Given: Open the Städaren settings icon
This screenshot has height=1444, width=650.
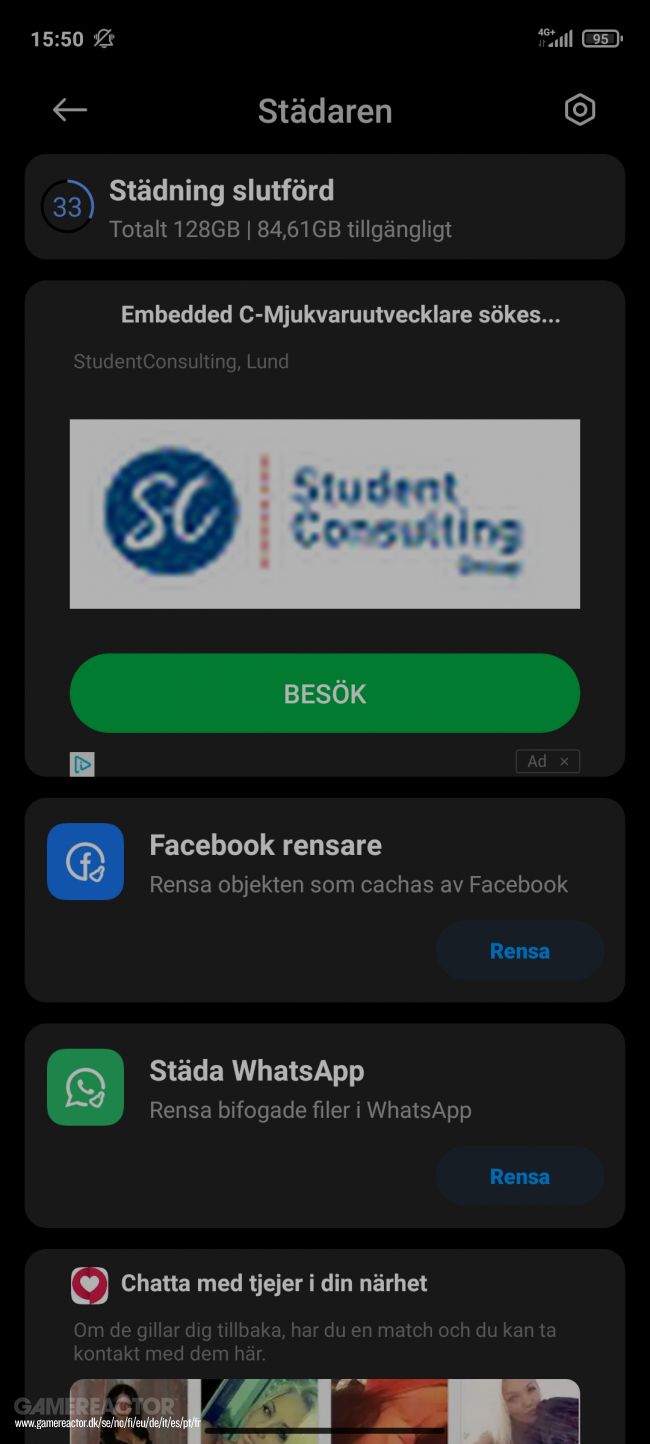Looking at the screenshot, I should [580, 110].
